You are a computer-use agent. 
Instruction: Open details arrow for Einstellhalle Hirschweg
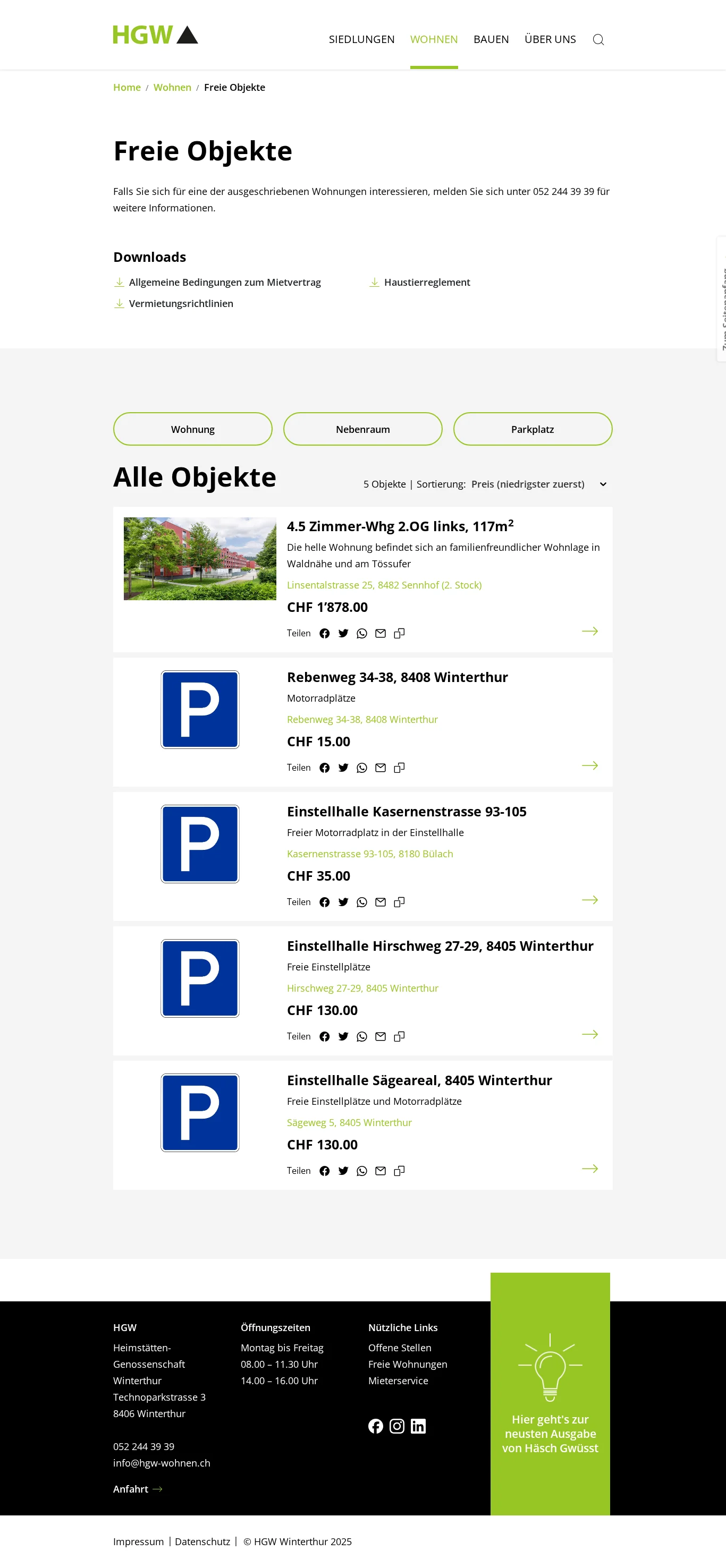(589, 1034)
